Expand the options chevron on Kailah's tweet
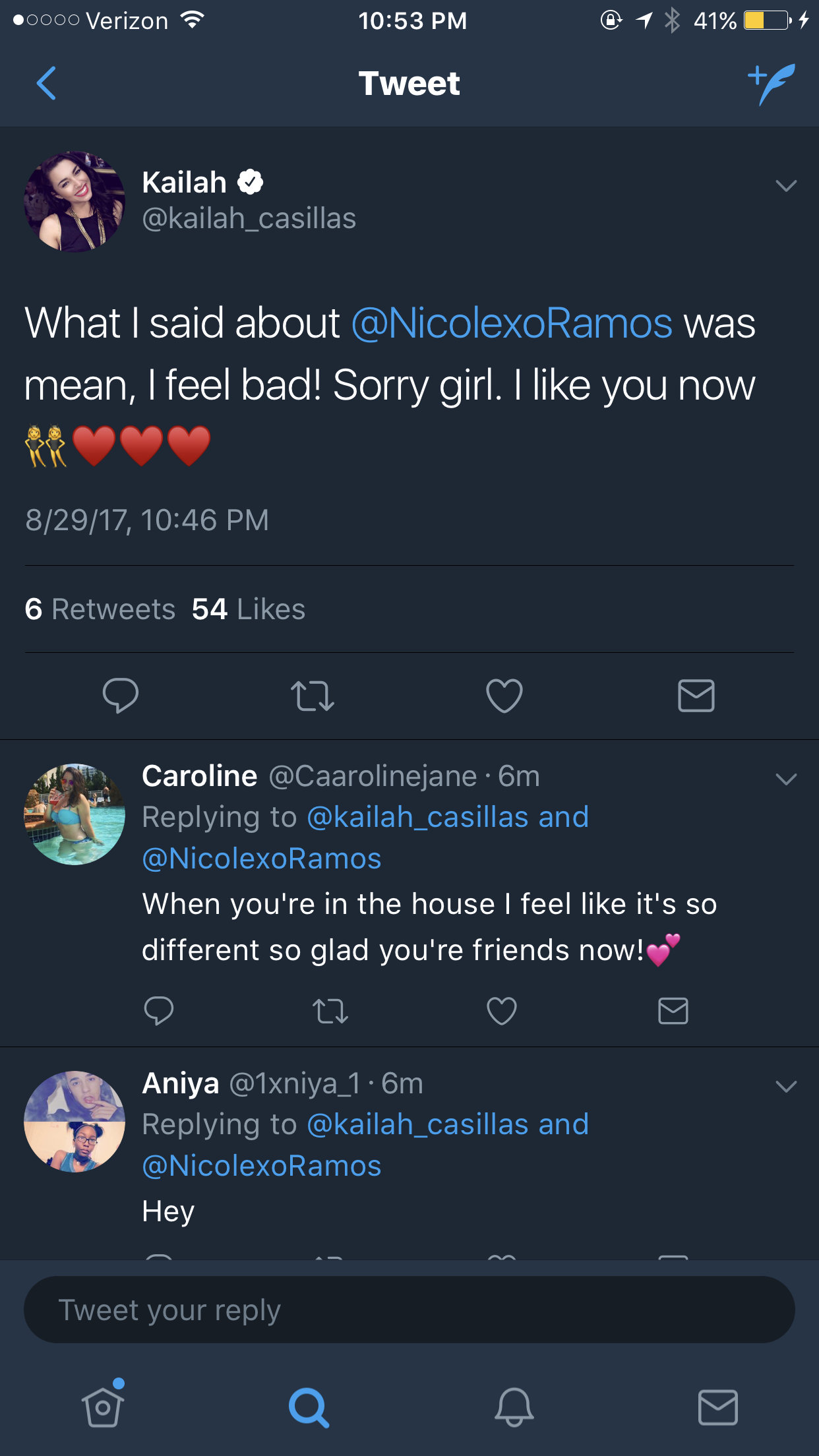The image size is (819, 1456). (x=786, y=186)
